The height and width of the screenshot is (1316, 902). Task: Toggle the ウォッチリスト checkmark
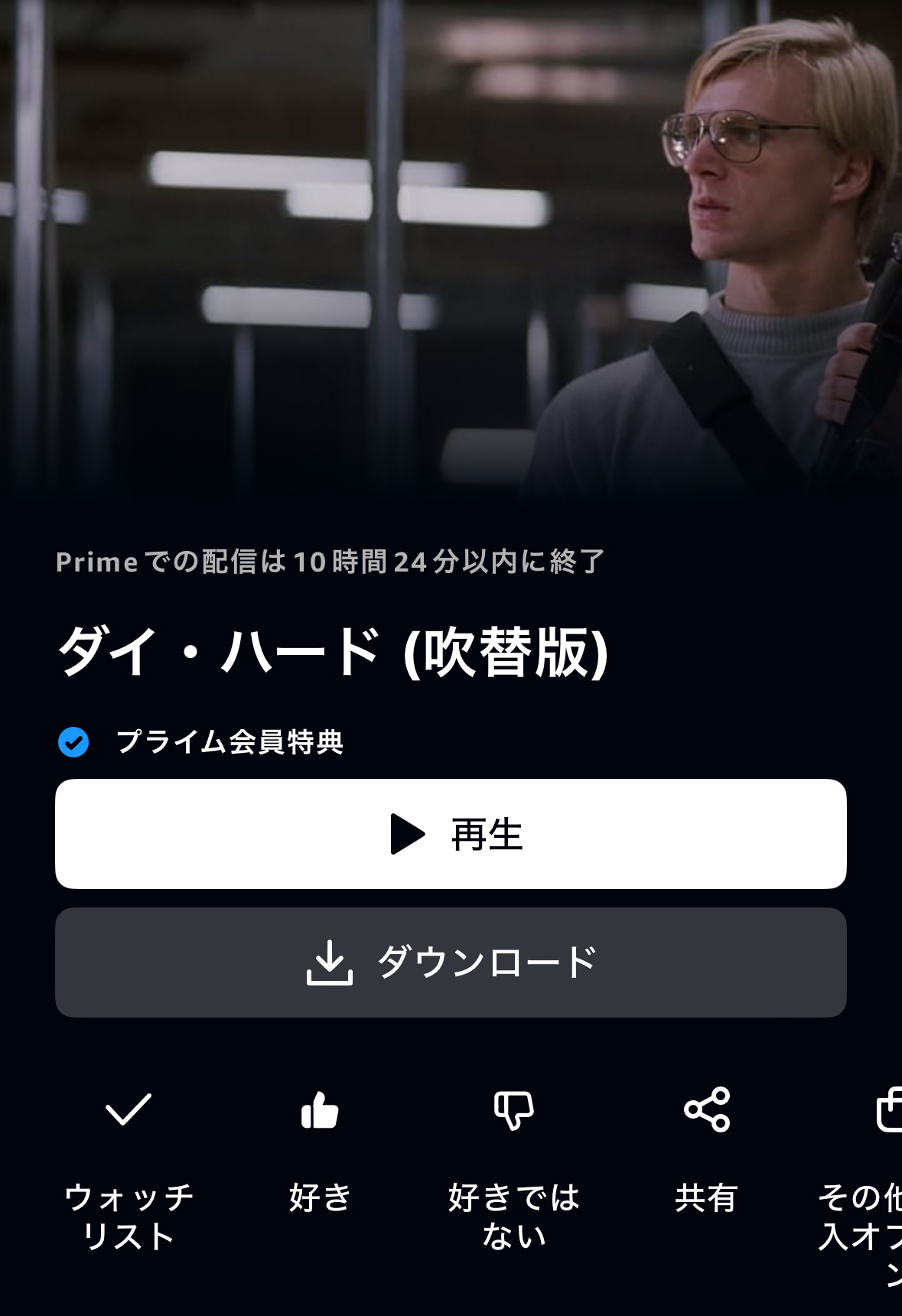click(129, 1110)
